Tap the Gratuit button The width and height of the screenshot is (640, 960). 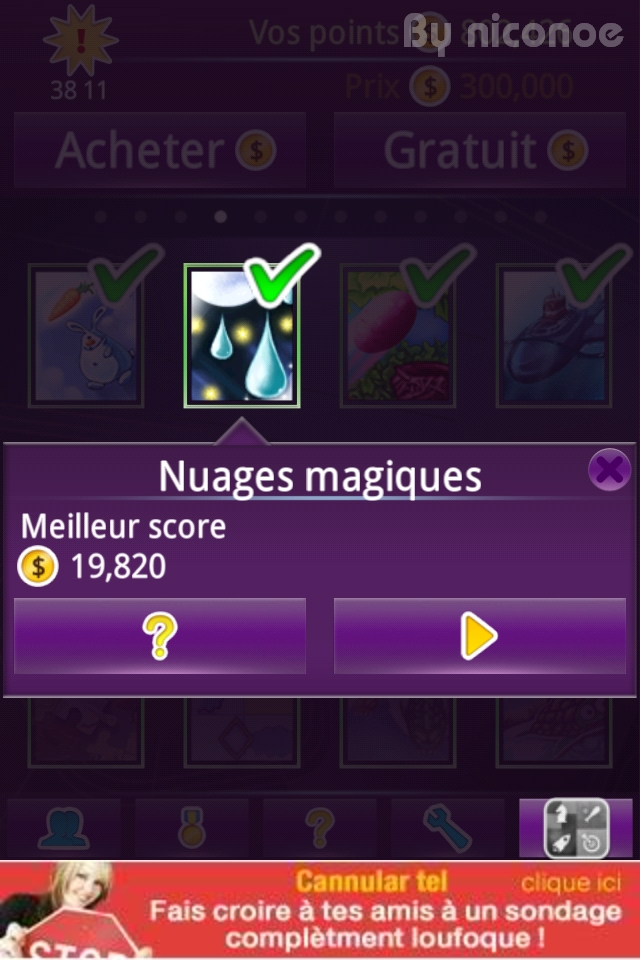tap(480, 151)
